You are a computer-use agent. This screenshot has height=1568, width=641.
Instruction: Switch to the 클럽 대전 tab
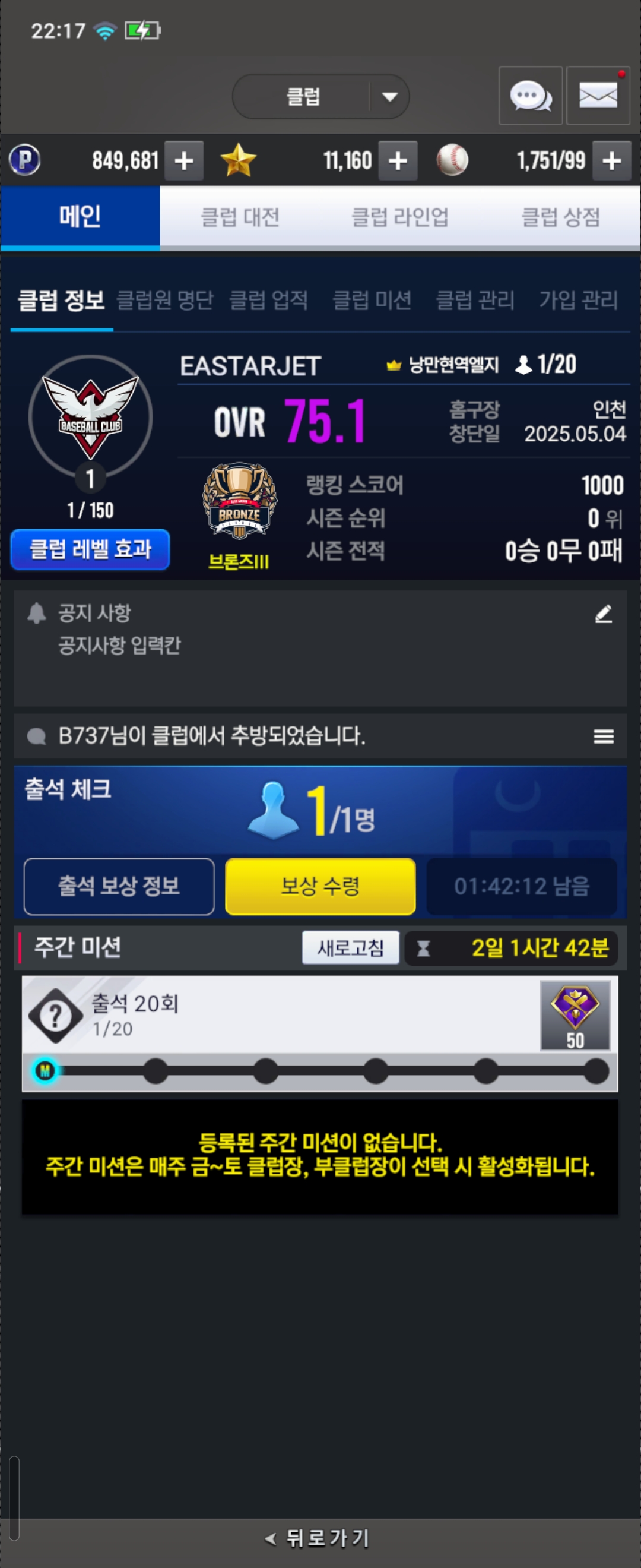click(240, 217)
